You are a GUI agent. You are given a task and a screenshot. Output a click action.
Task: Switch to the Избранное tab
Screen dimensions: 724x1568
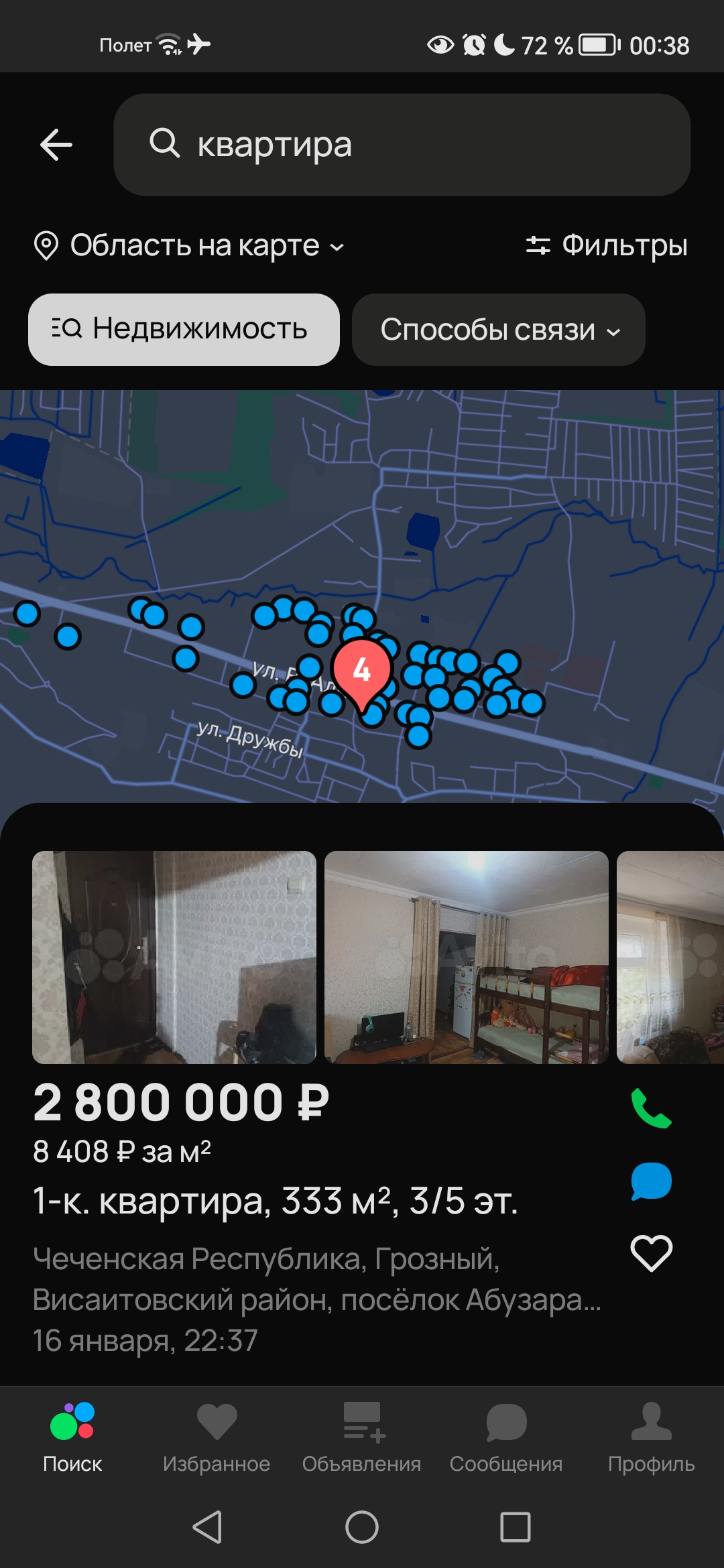click(x=217, y=1437)
